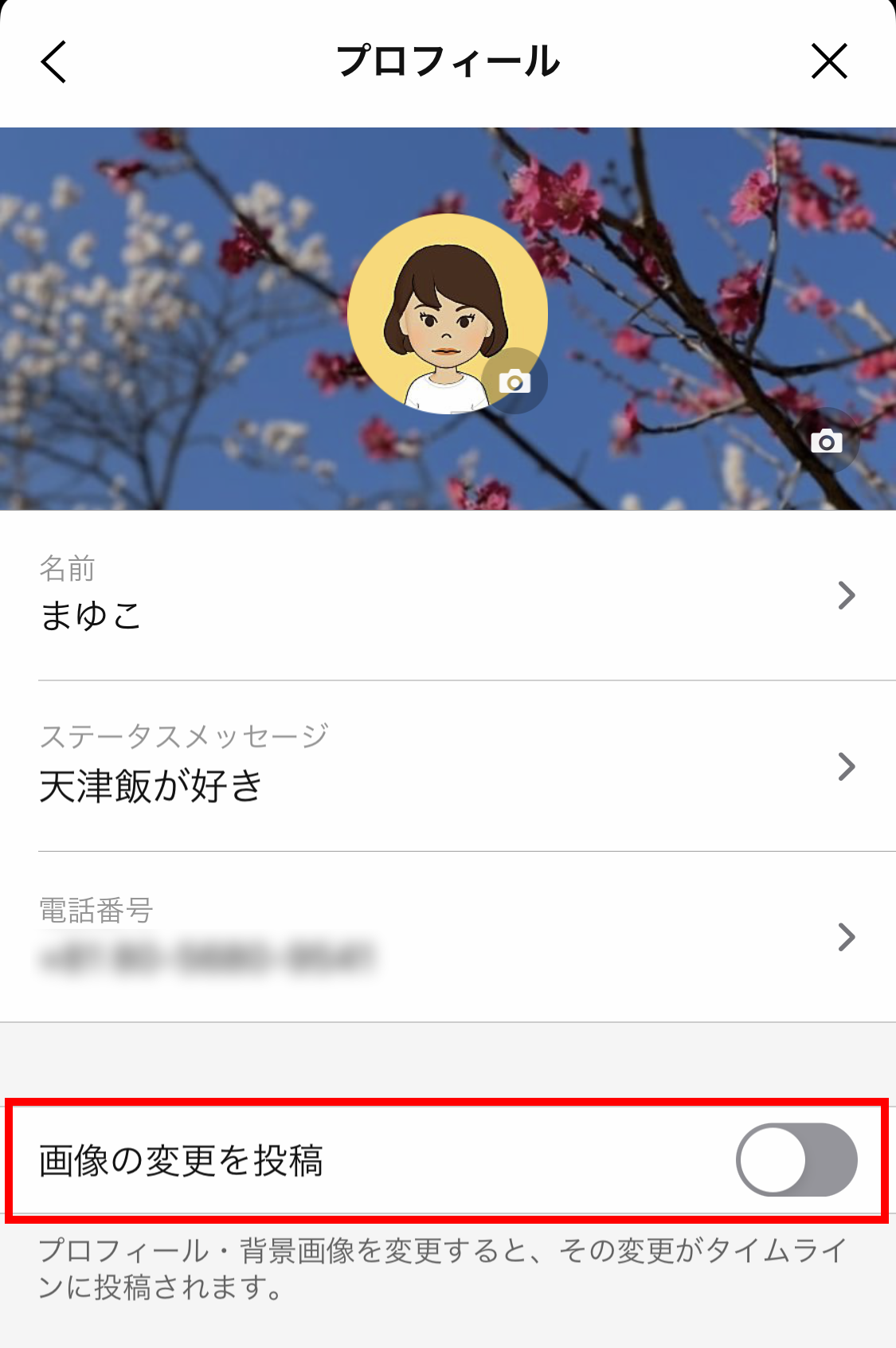
Task: Go back from the プロフィール screen
Action: [54, 62]
